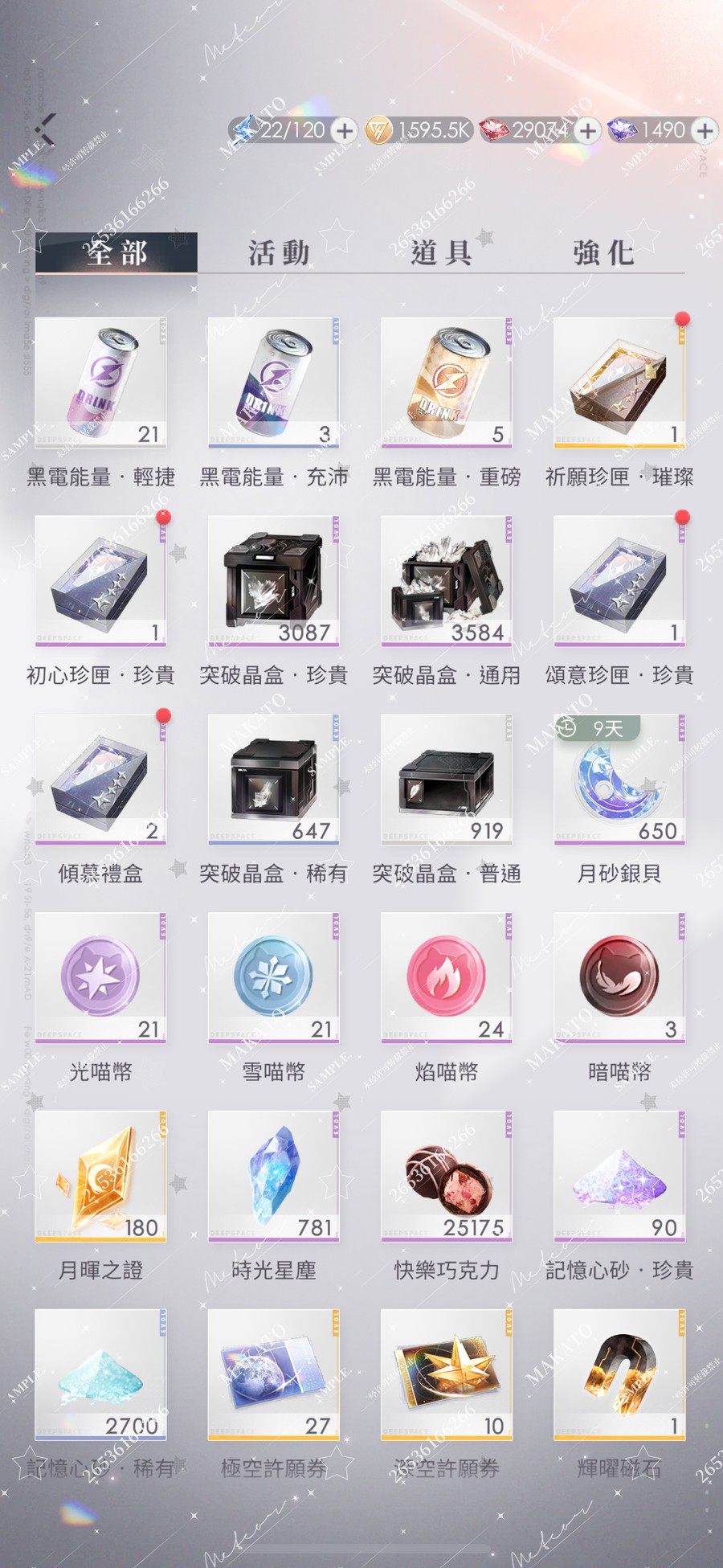
Task: Open the 黑電能量・輕捷 item
Action: point(100,383)
